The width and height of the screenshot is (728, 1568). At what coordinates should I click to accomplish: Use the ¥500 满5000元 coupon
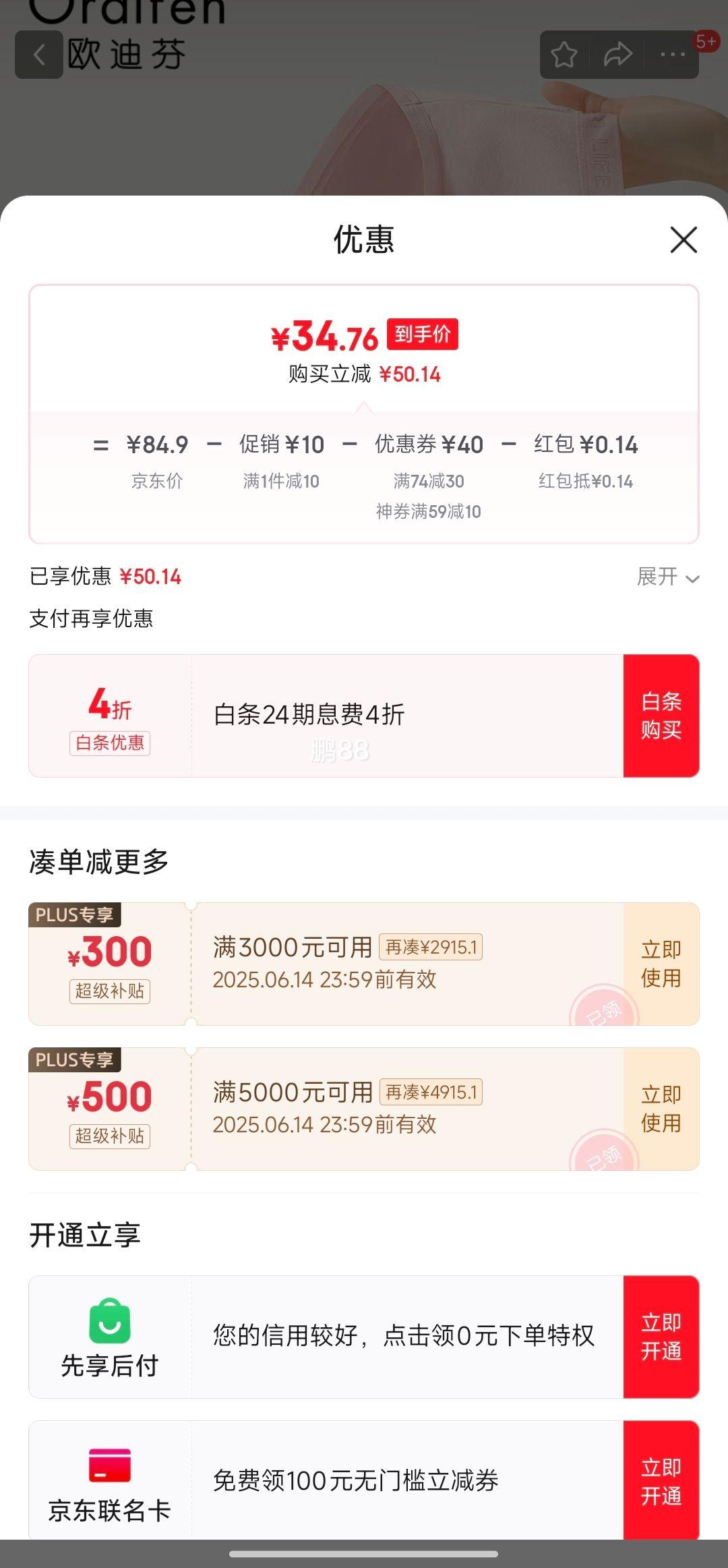661,1109
